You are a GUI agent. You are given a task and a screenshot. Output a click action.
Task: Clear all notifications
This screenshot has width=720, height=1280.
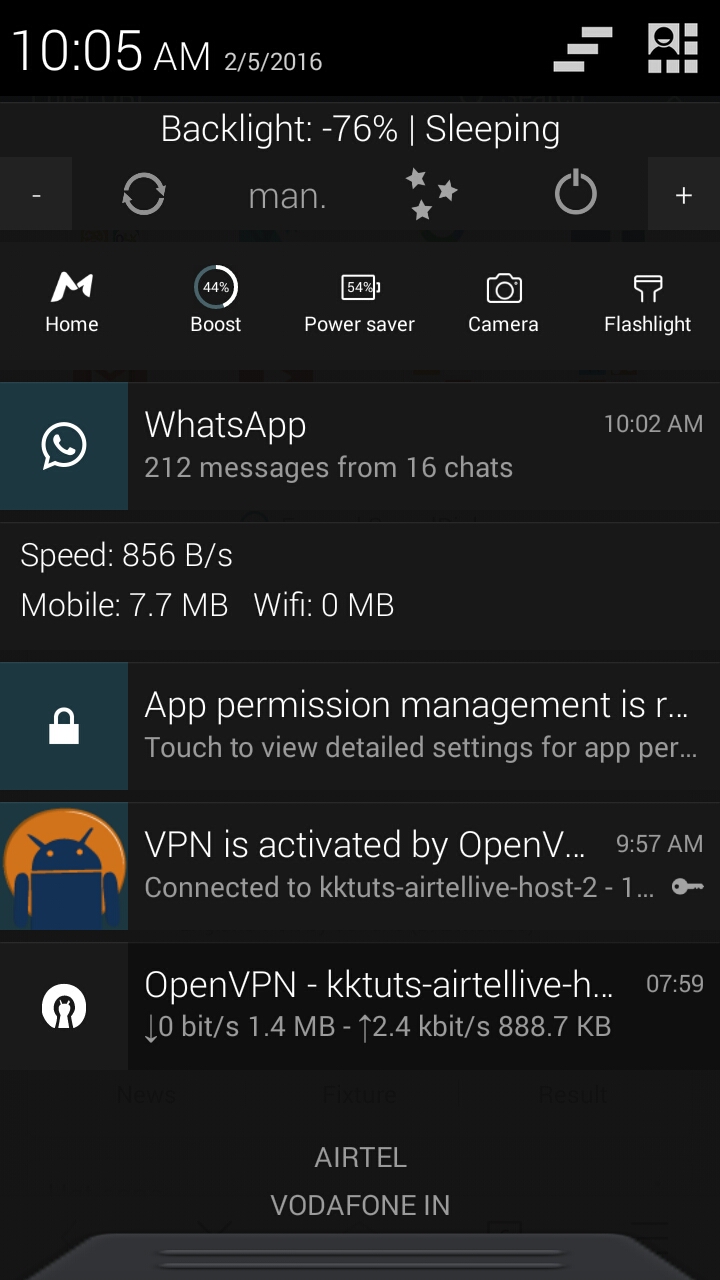coord(583,49)
